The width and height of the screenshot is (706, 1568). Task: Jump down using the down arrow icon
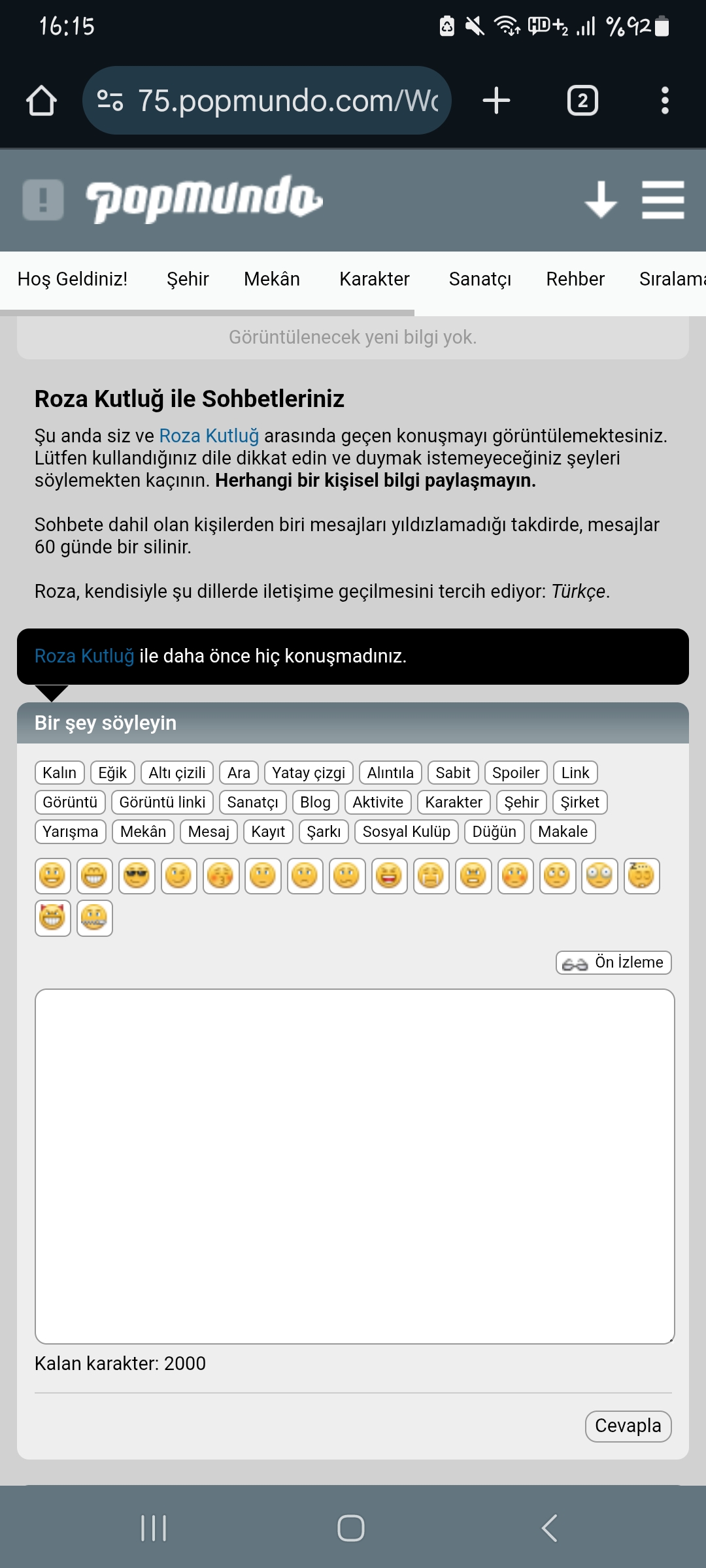601,200
